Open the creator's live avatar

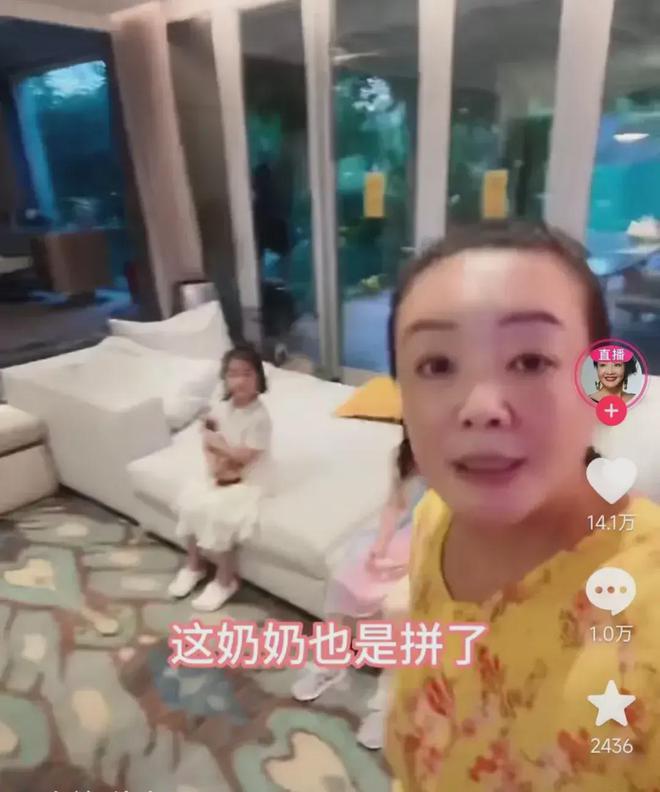tap(611, 373)
